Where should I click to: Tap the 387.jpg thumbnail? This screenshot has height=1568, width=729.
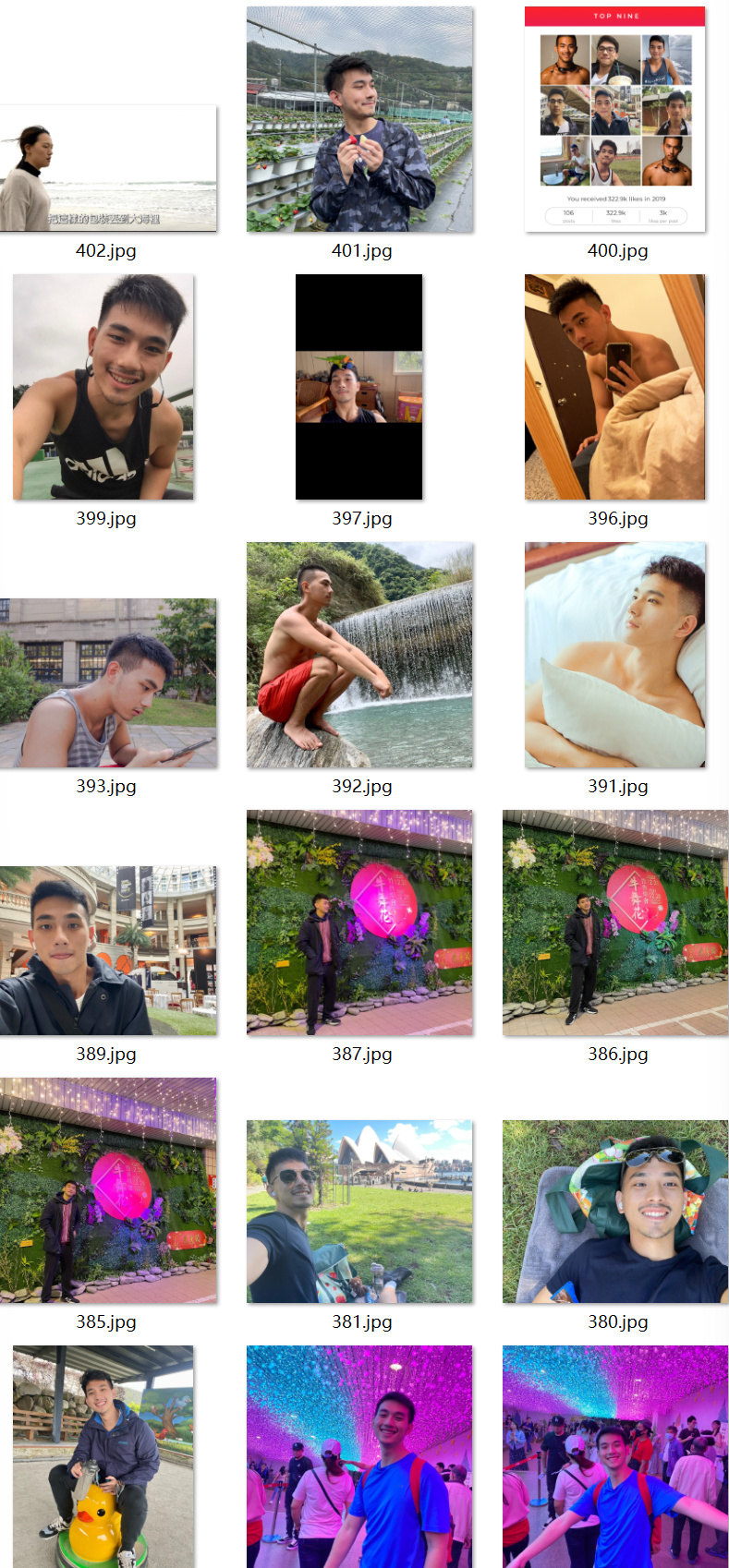pos(359,923)
